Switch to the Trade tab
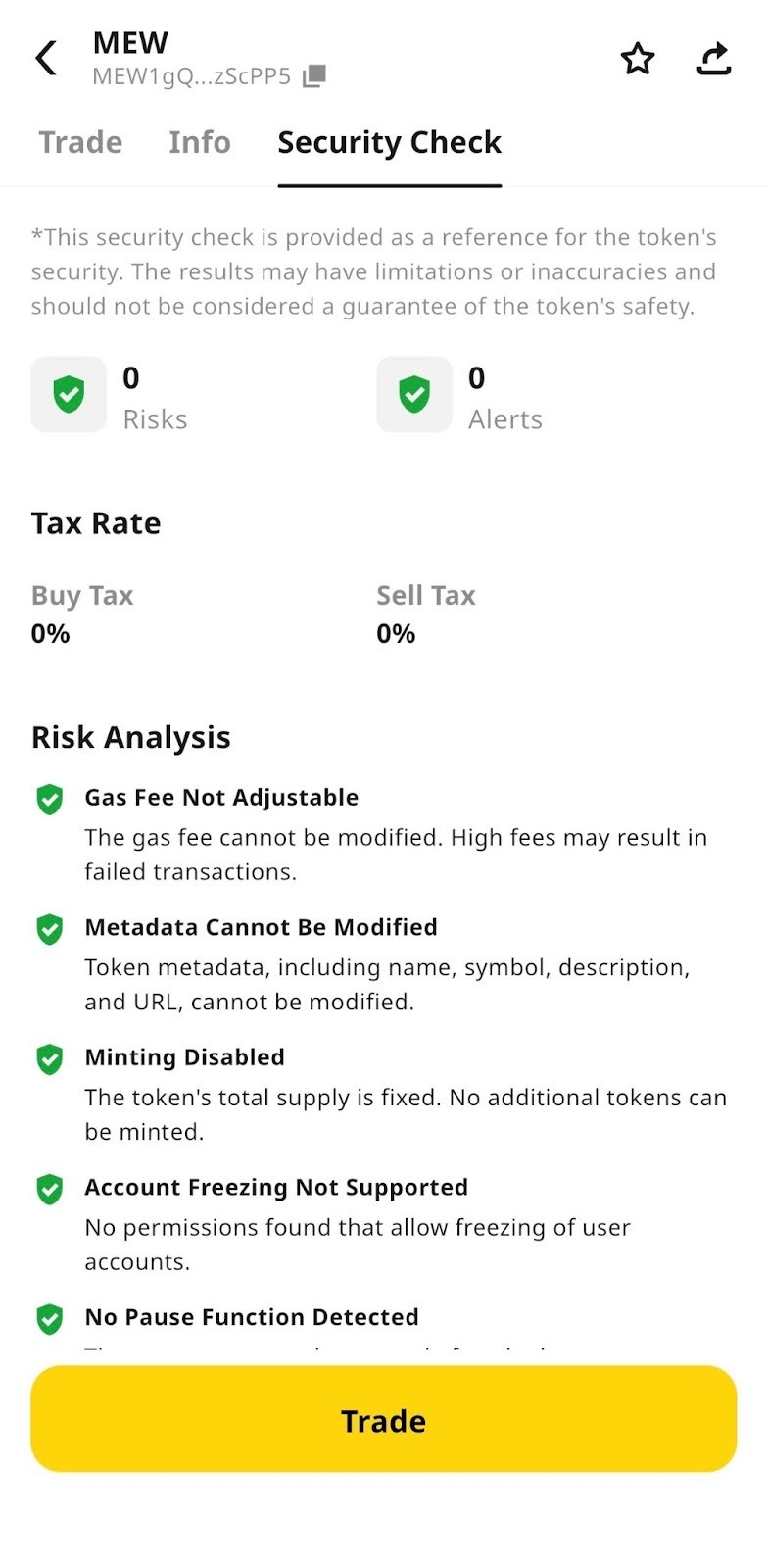The width and height of the screenshot is (768, 1568). [80, 143]
